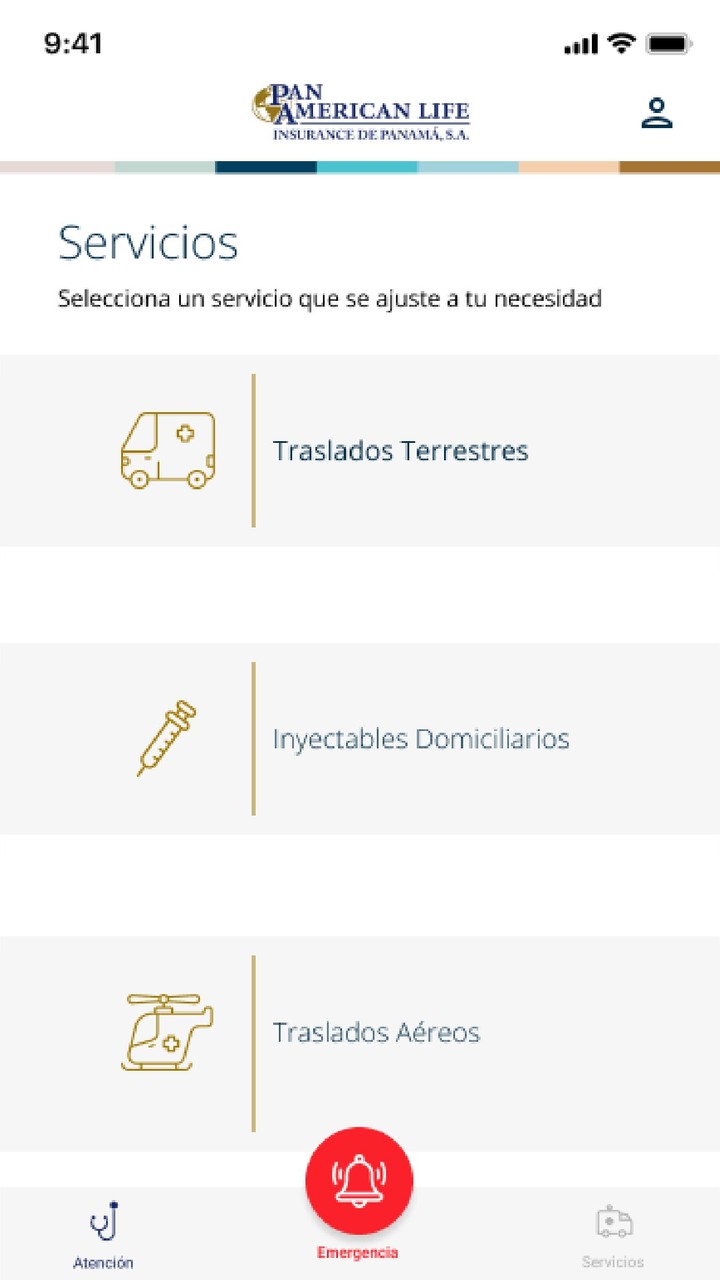
Task: Click the Servicios page heading
Action: [148, 242]
